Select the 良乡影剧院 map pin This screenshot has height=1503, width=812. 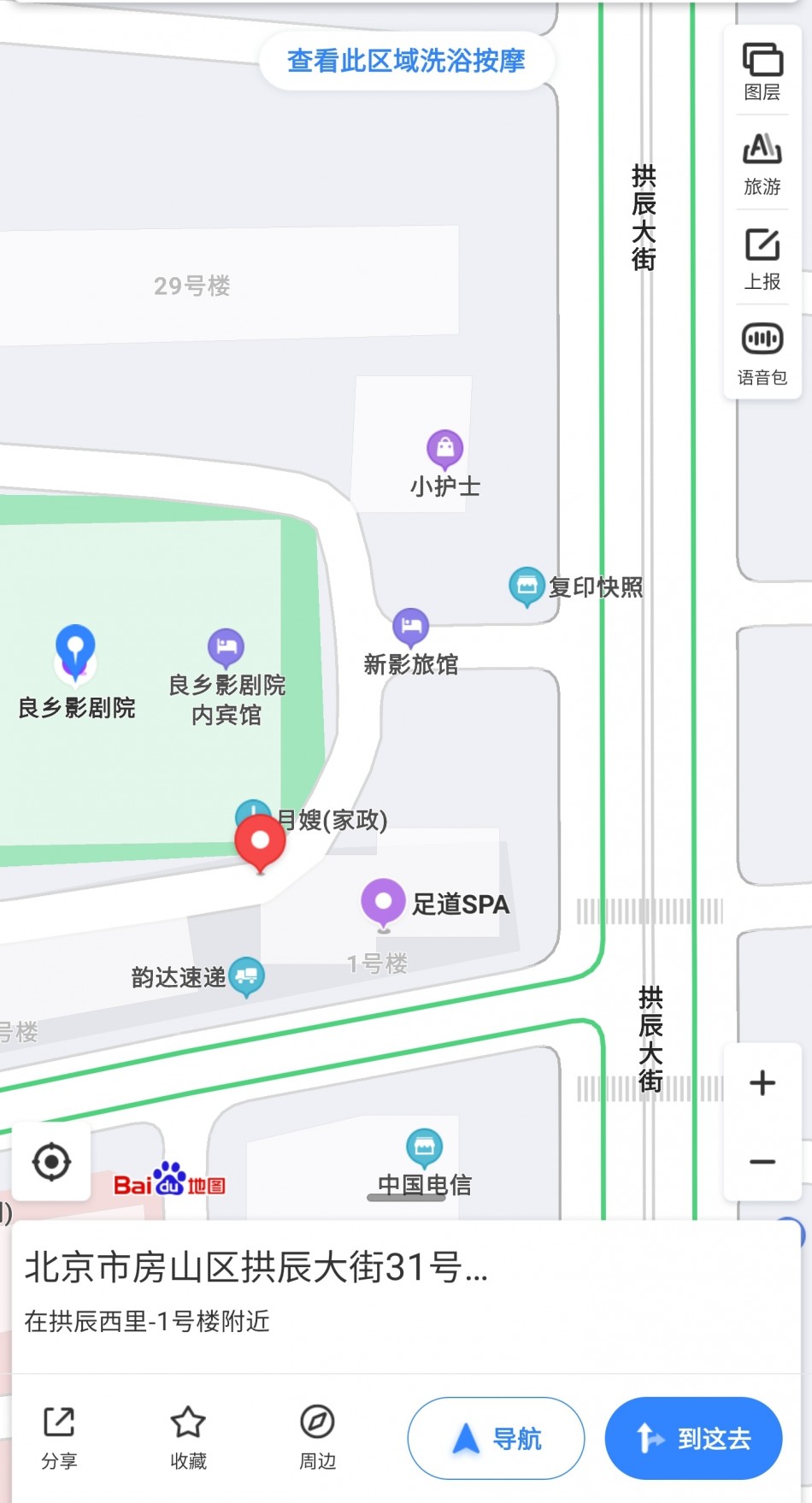click(x=75, y=651)
